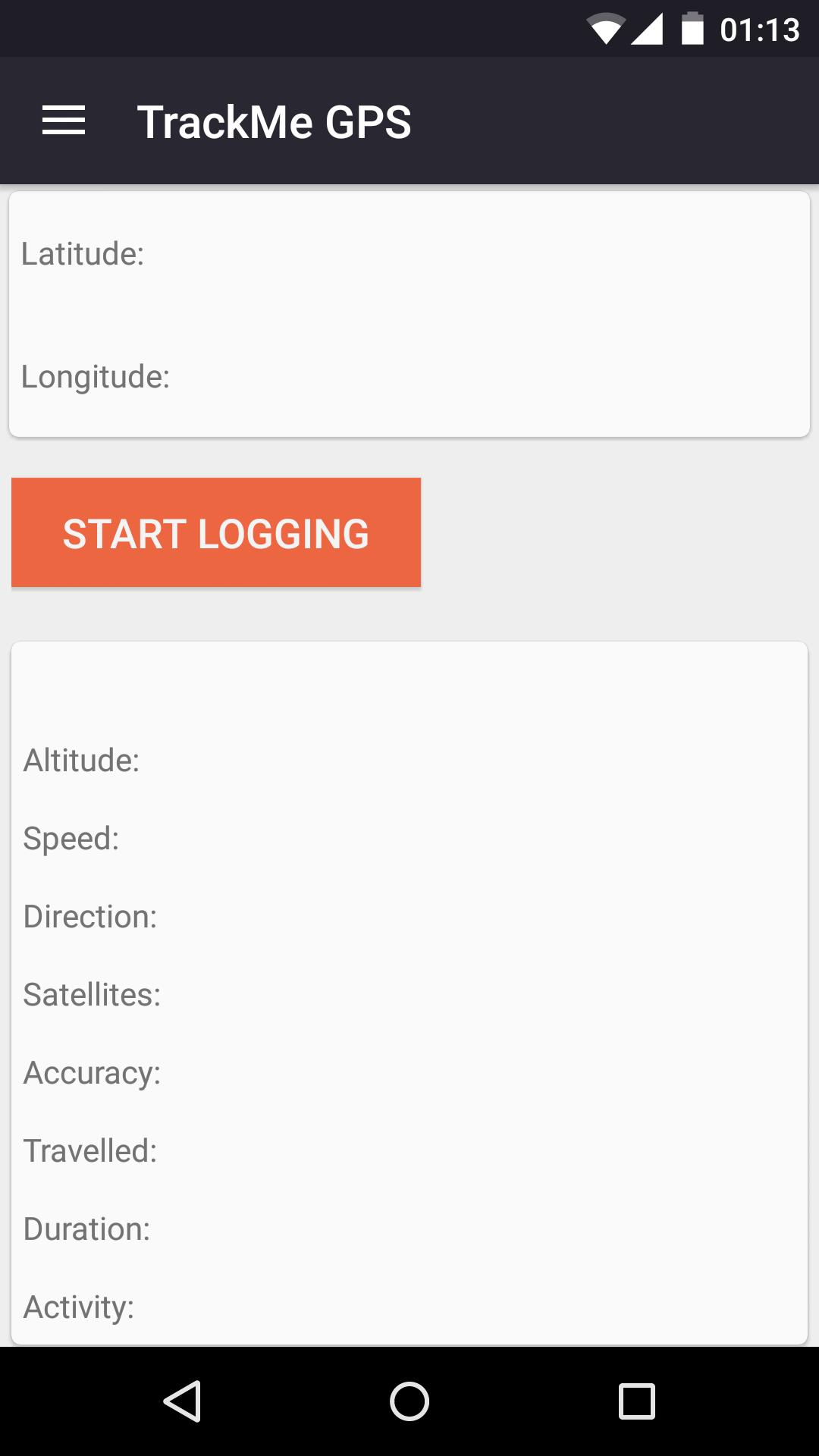819x1456 pixels.
Task: Tap the Start Logging button
Action: 216,532
